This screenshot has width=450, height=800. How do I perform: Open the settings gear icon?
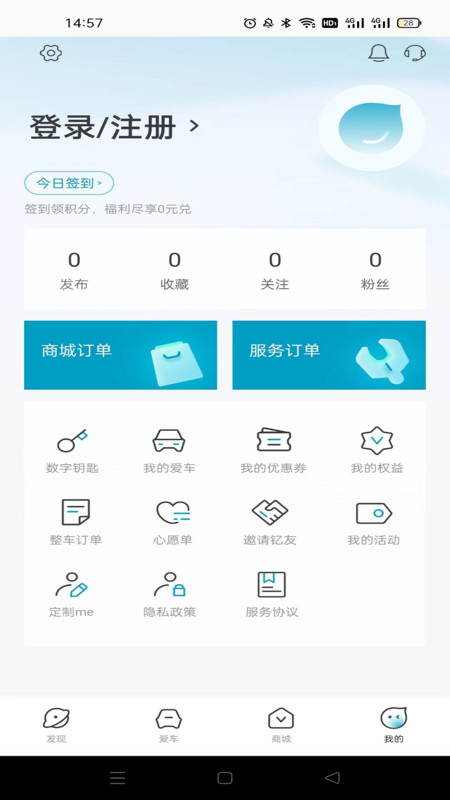click(x=51, y=53)
